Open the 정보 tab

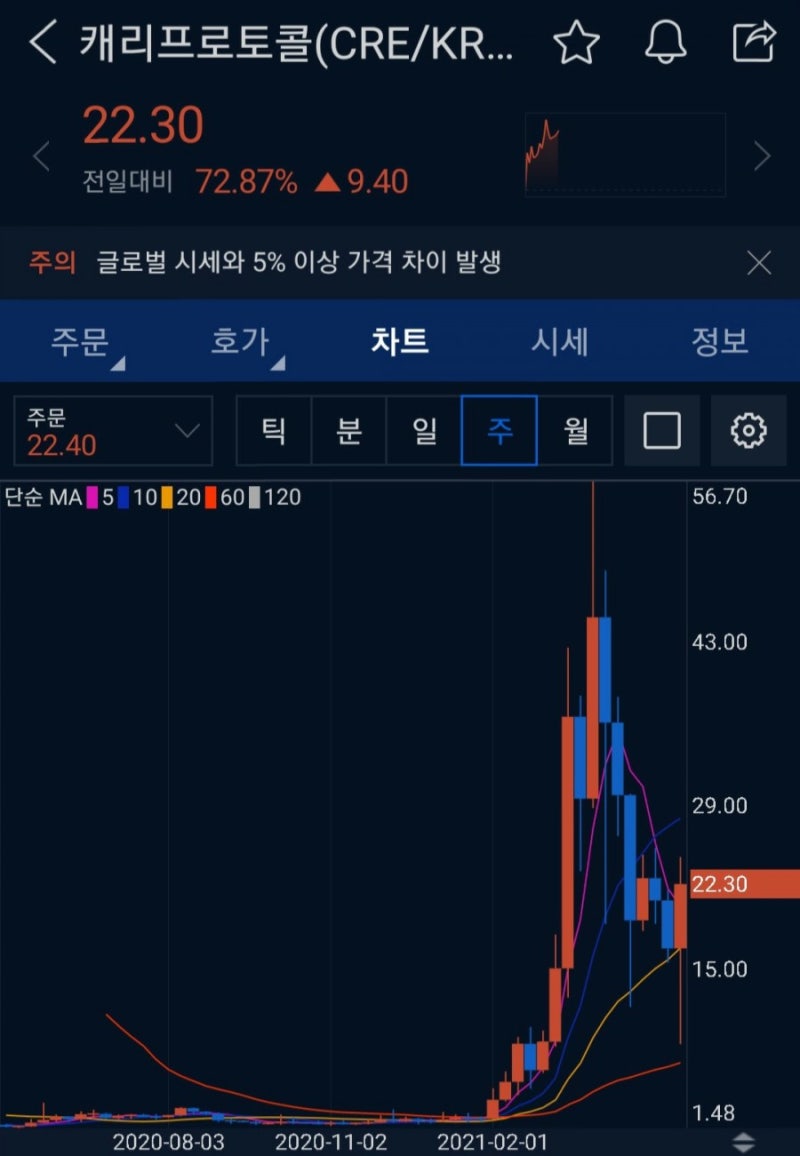coord(719,341)
